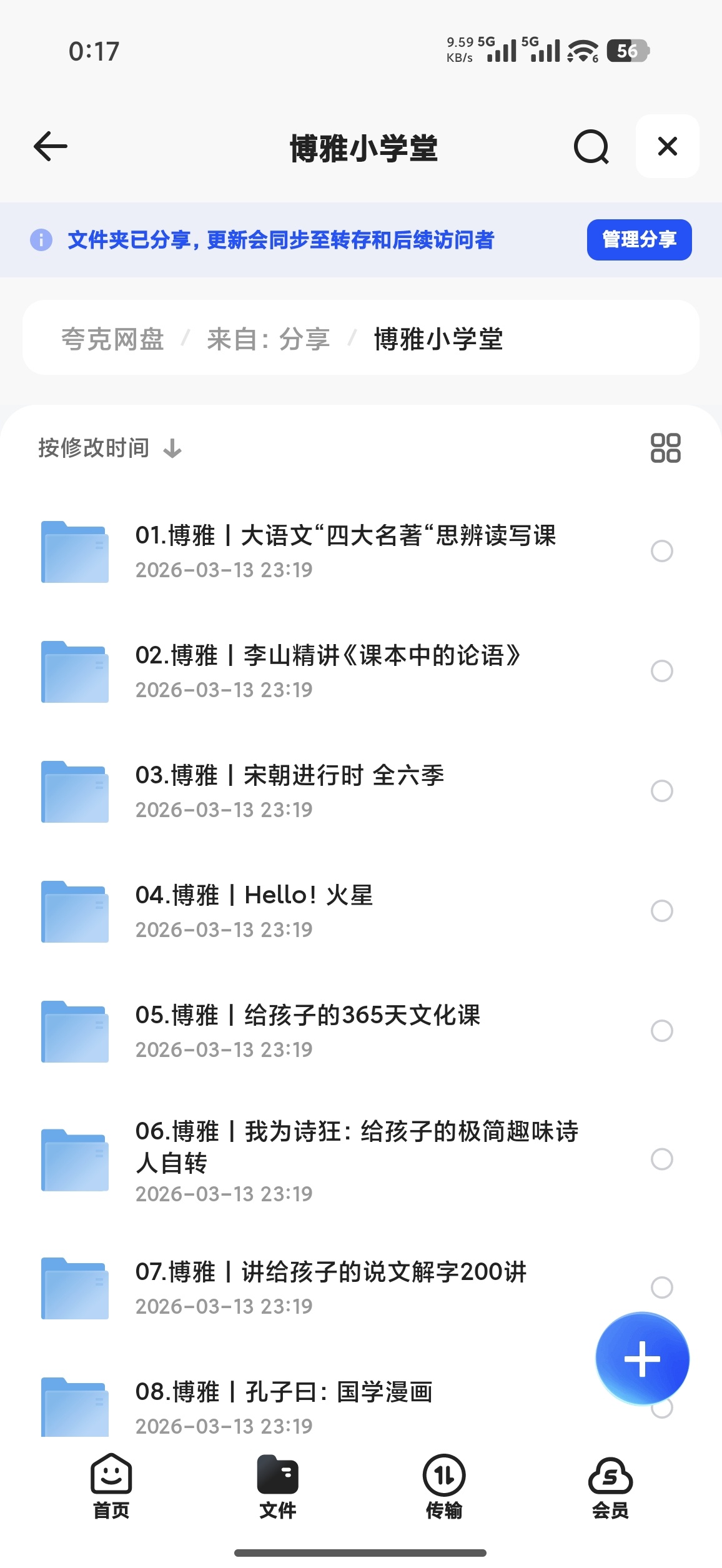The width and height of the screenshot is (722, 1568).
Task: Select the folder 01.博雅丨大语文四大名著思辨读写课
Action: [x=662, y=552]
